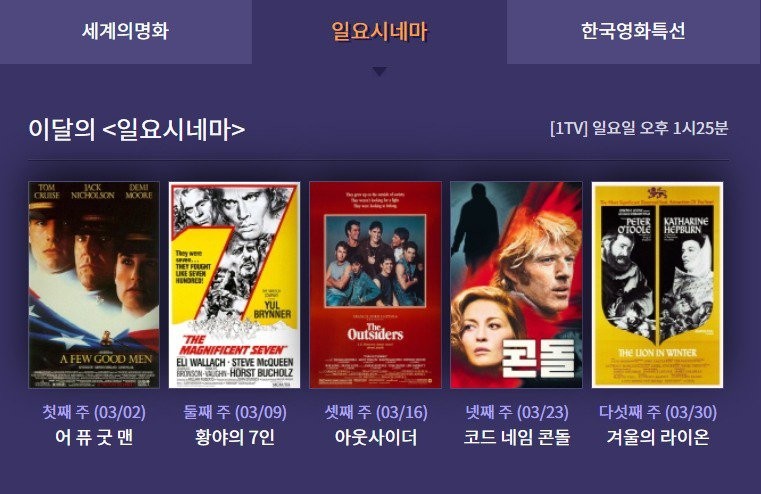
Task: Open the 어 퓨 굿 맨 movie poster
Action: tap(94, 285)
